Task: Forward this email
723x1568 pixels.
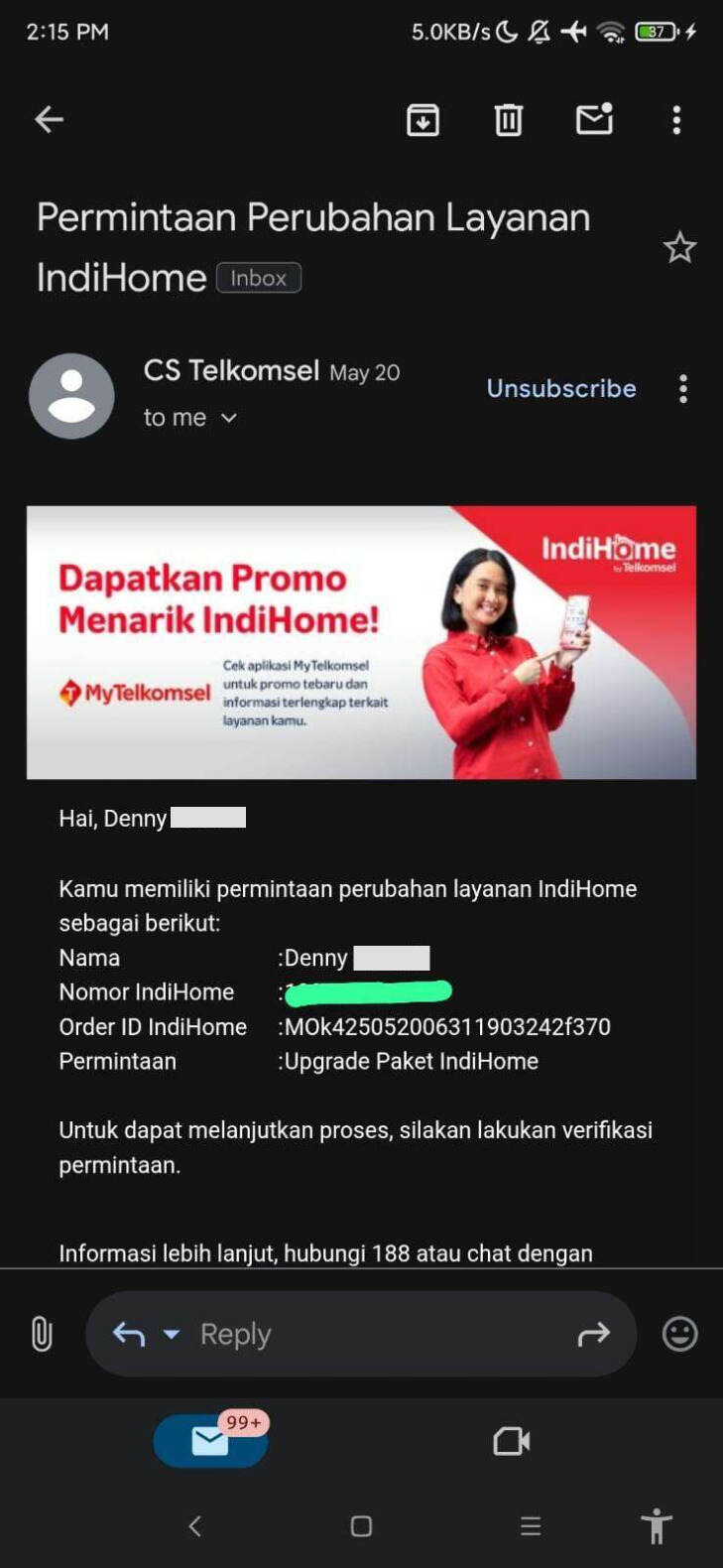Action: tap(593, 1335)
